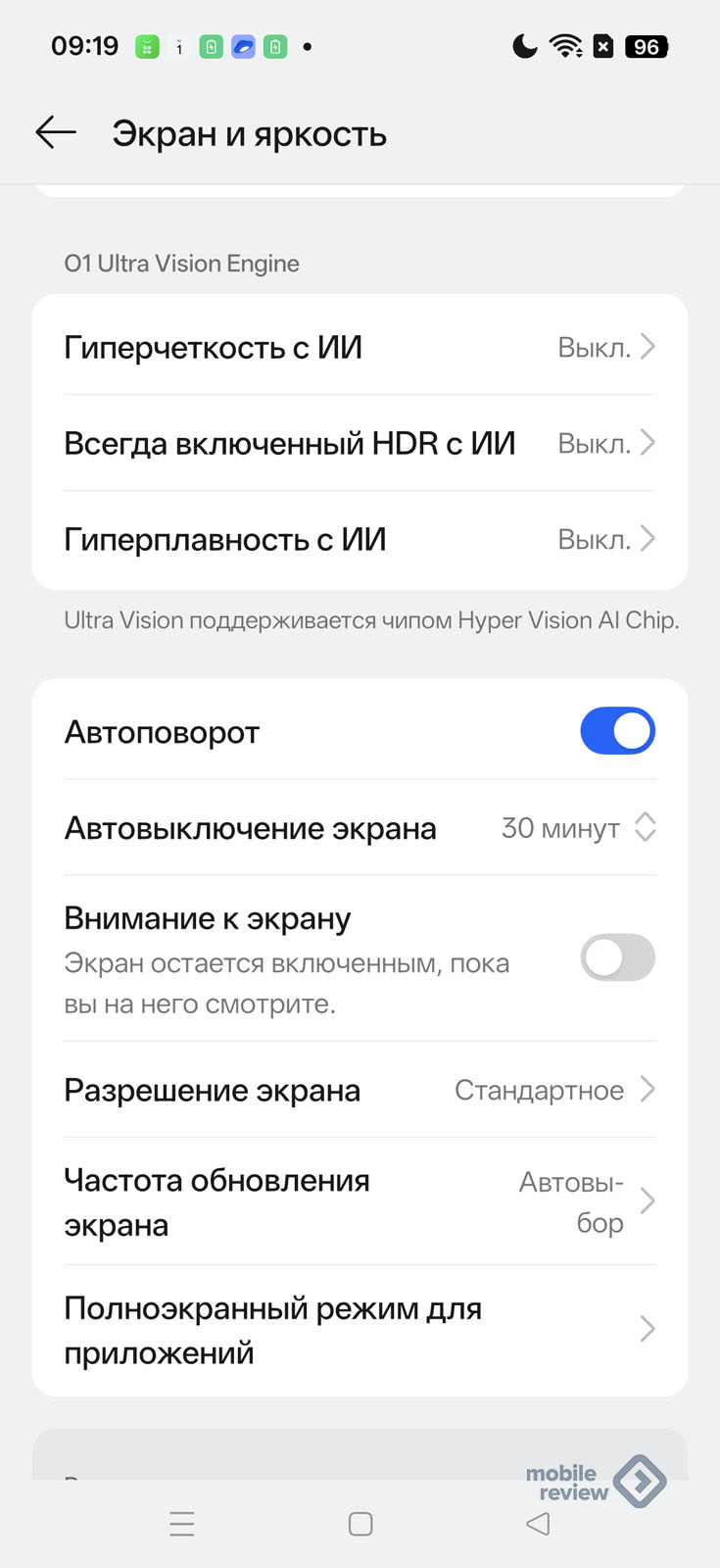Open Частота обновления экрана options

(359, 1201)
